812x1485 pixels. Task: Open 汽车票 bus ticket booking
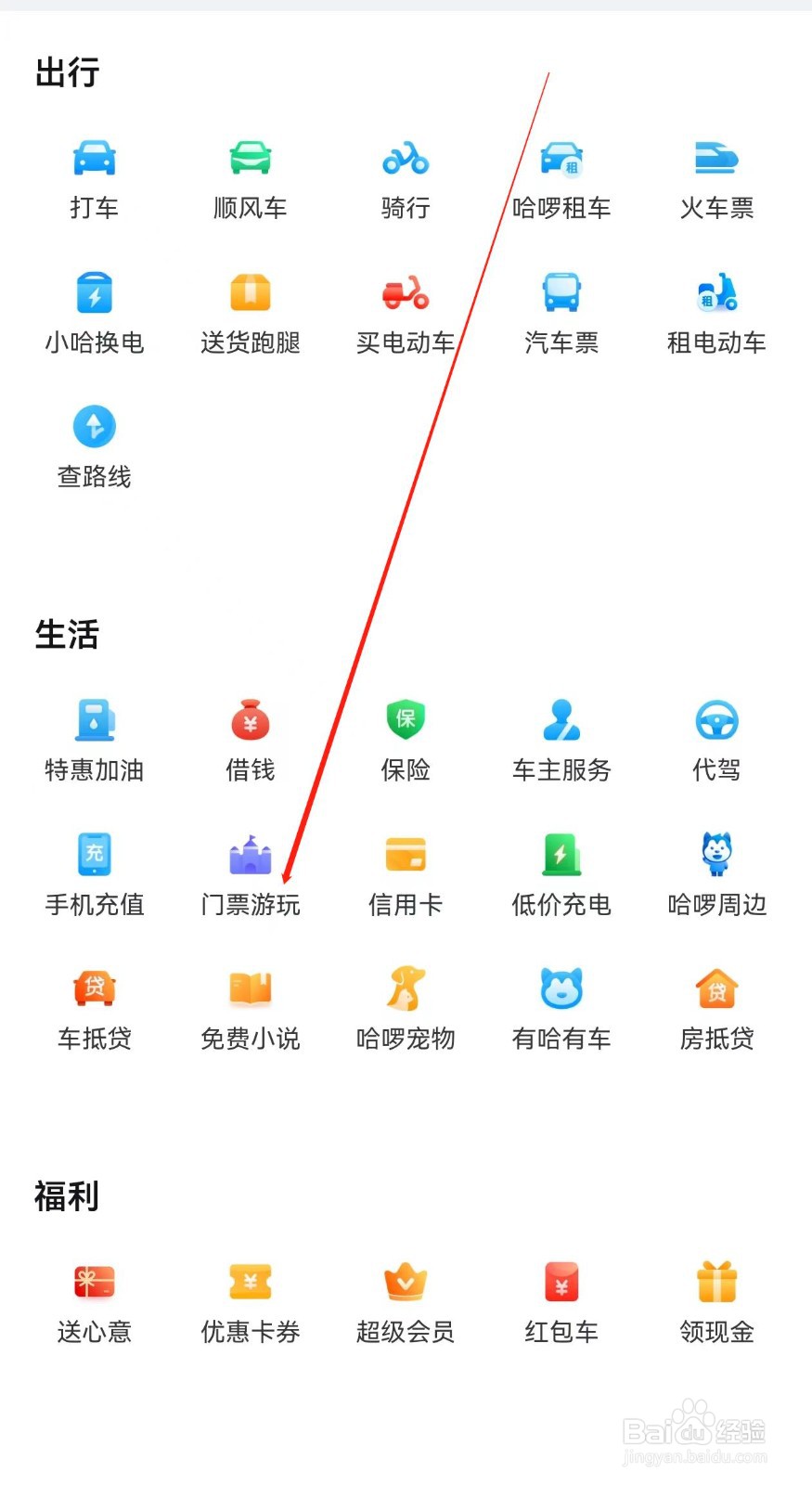click(561, 311)
